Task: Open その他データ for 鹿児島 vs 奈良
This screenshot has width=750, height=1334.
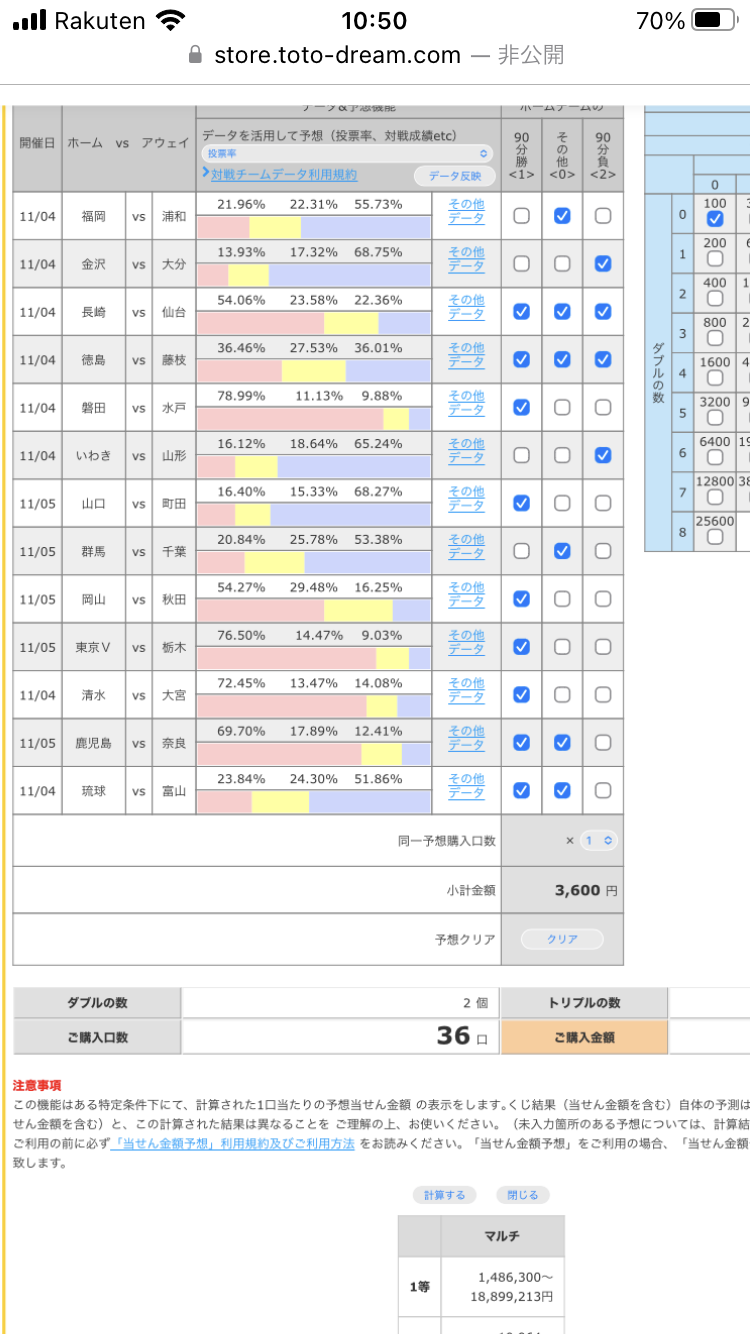Action: click(x=466, y=738)
